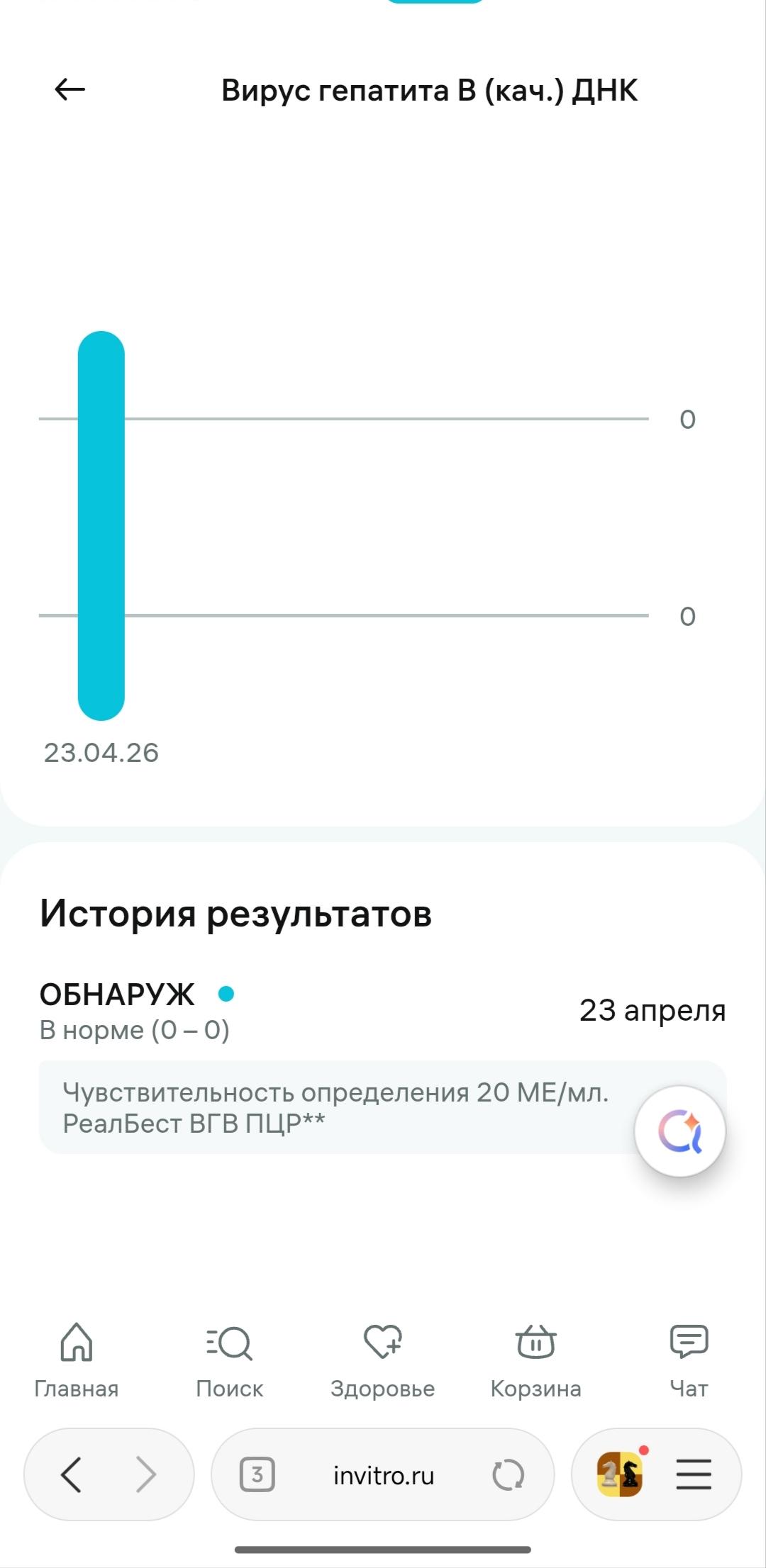Tap the browser back arrow
This screenshot has width=766, height=1568.
pyautogui.click(x=71, y=1475)
